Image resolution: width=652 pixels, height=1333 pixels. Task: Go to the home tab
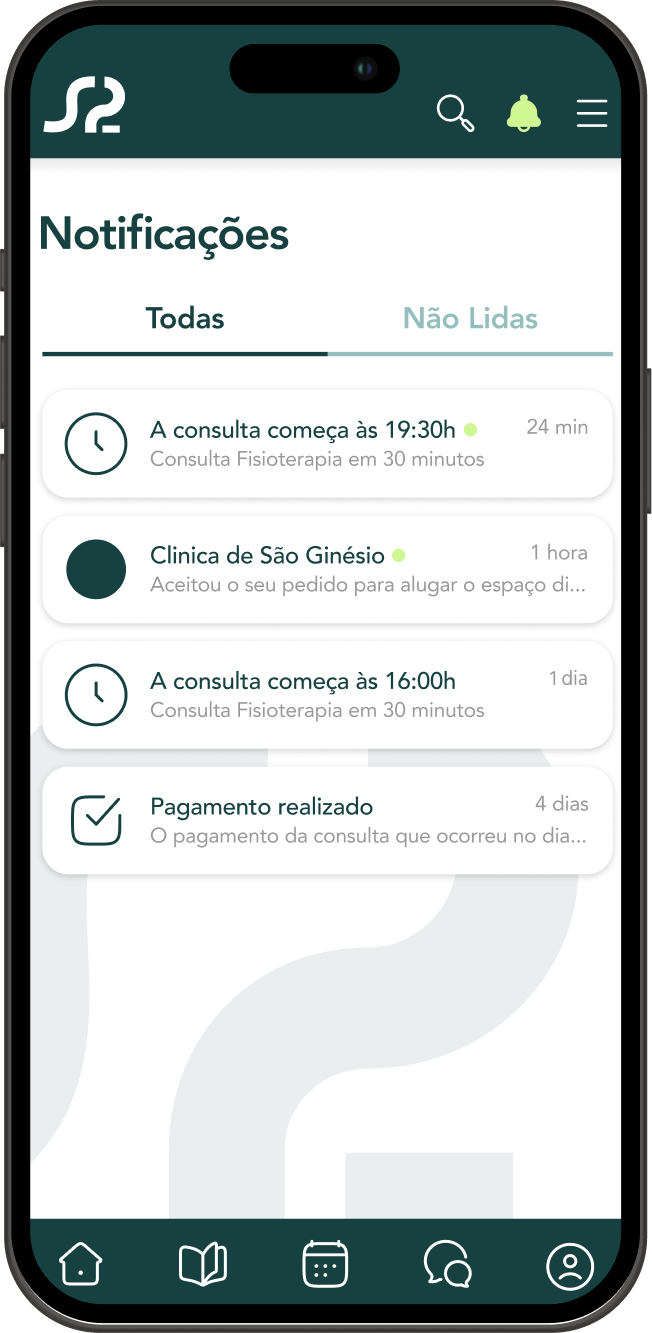81,1264
